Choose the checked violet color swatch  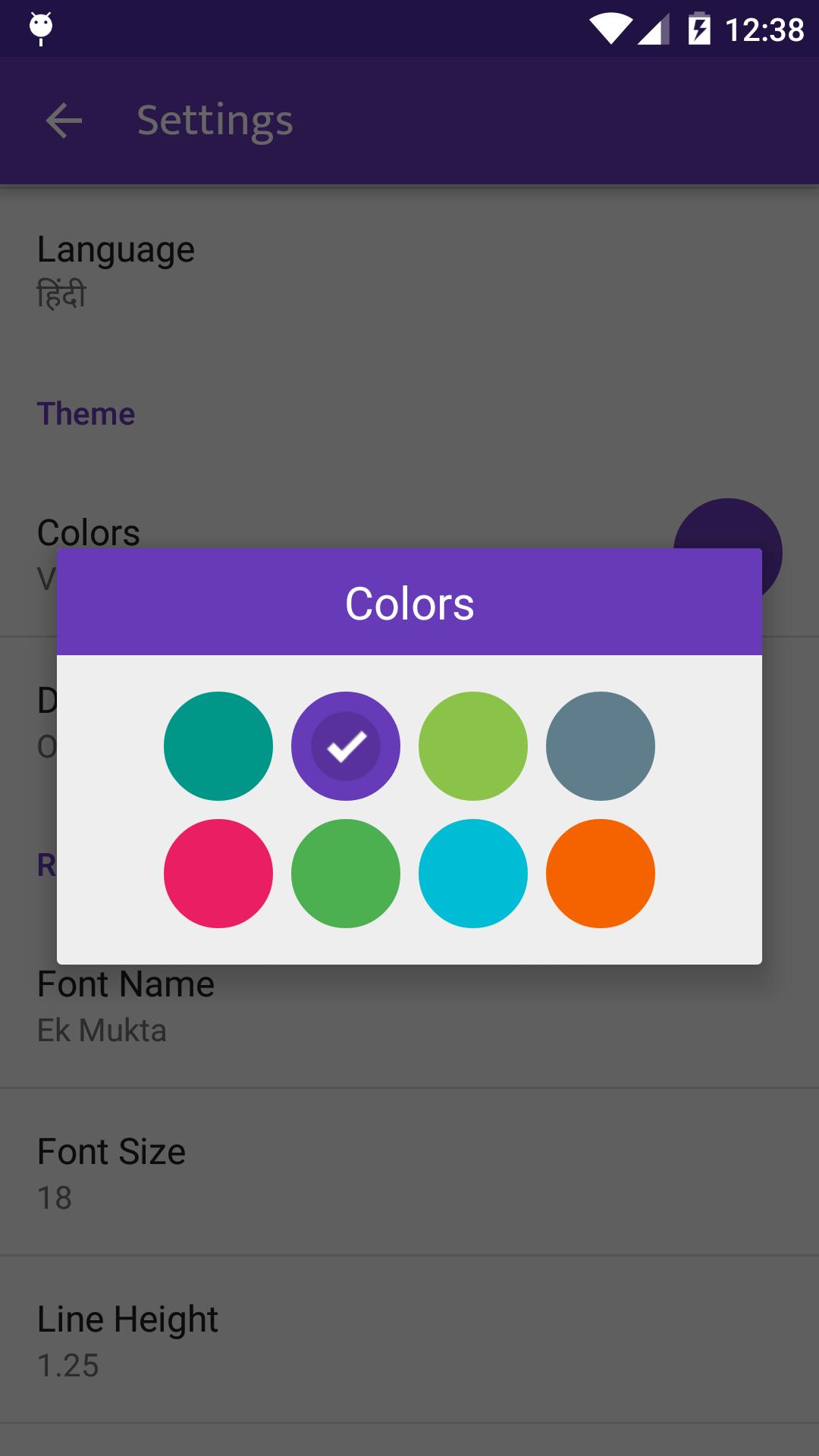[346, 746]
